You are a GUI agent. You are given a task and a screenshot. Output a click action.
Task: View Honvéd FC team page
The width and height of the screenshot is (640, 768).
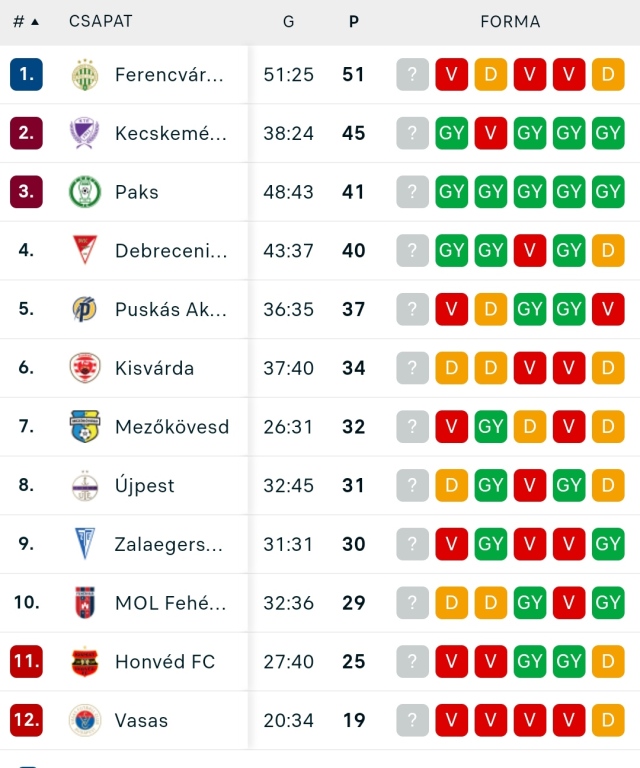click(x=164, y=662)
